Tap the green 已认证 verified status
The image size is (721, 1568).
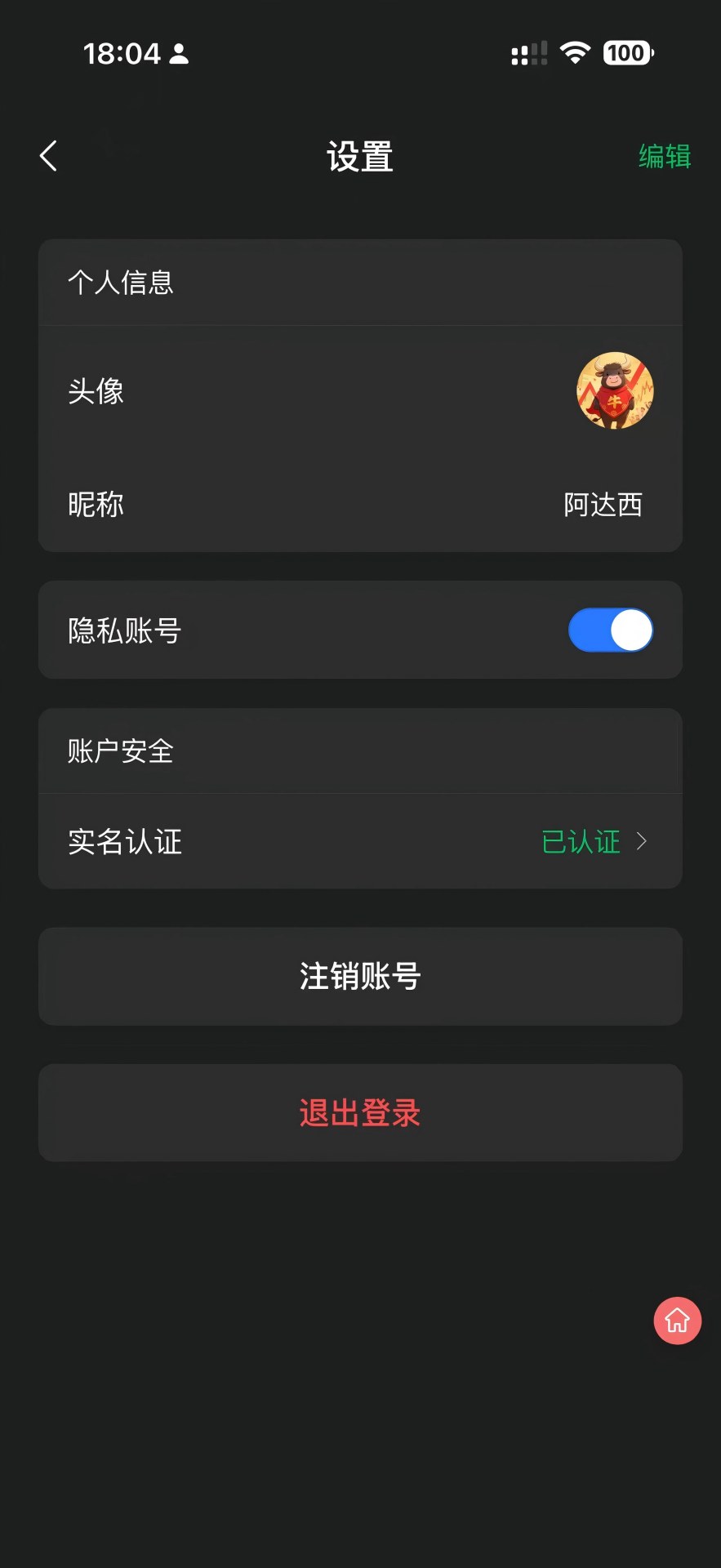click(x=581, y=840)
